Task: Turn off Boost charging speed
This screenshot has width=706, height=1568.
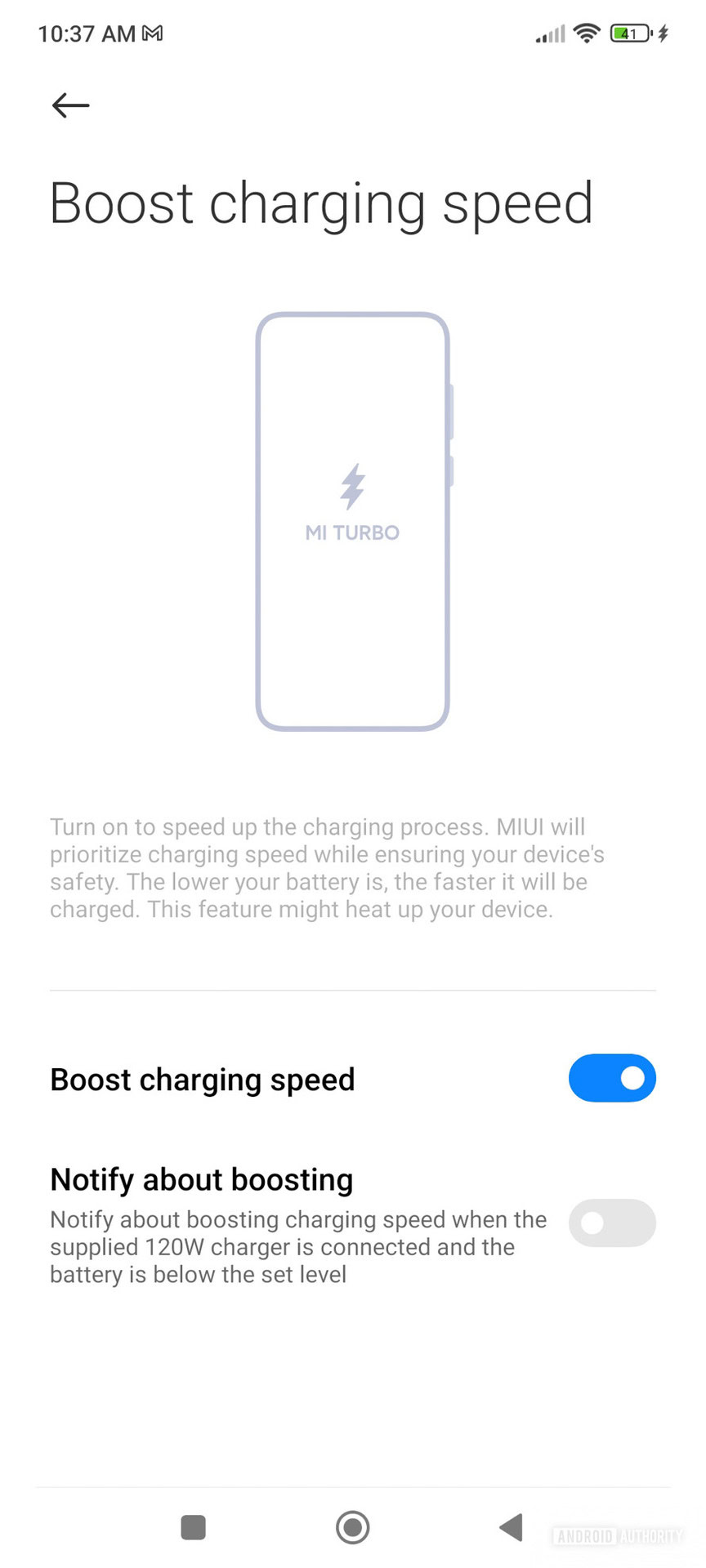Action: click(612, 1078)
